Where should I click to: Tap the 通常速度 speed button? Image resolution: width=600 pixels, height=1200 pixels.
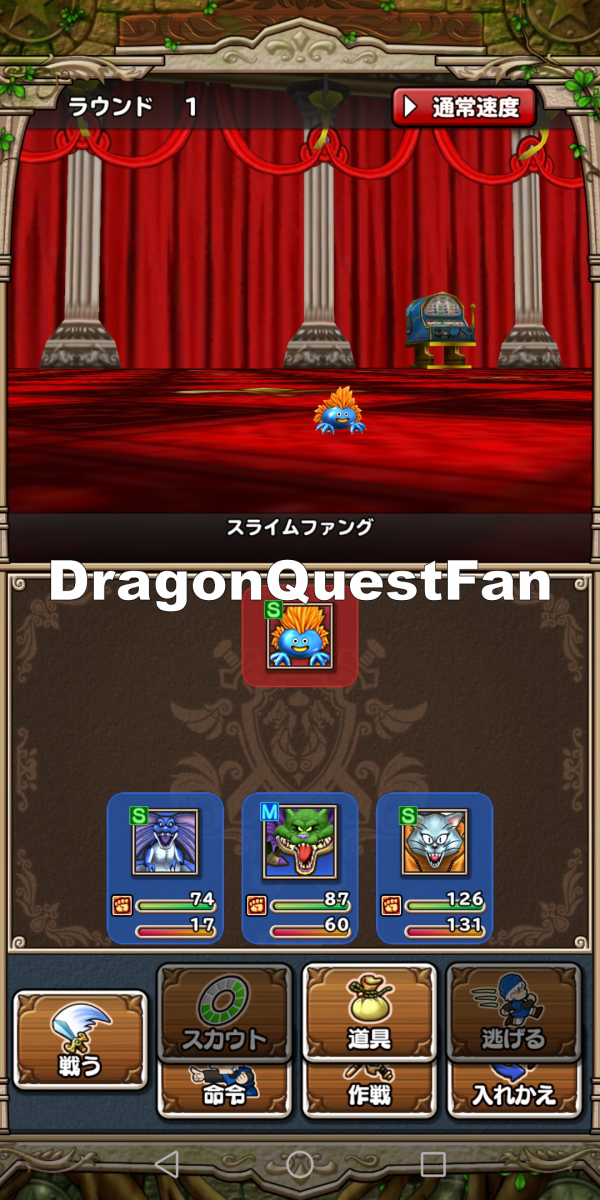464,108
